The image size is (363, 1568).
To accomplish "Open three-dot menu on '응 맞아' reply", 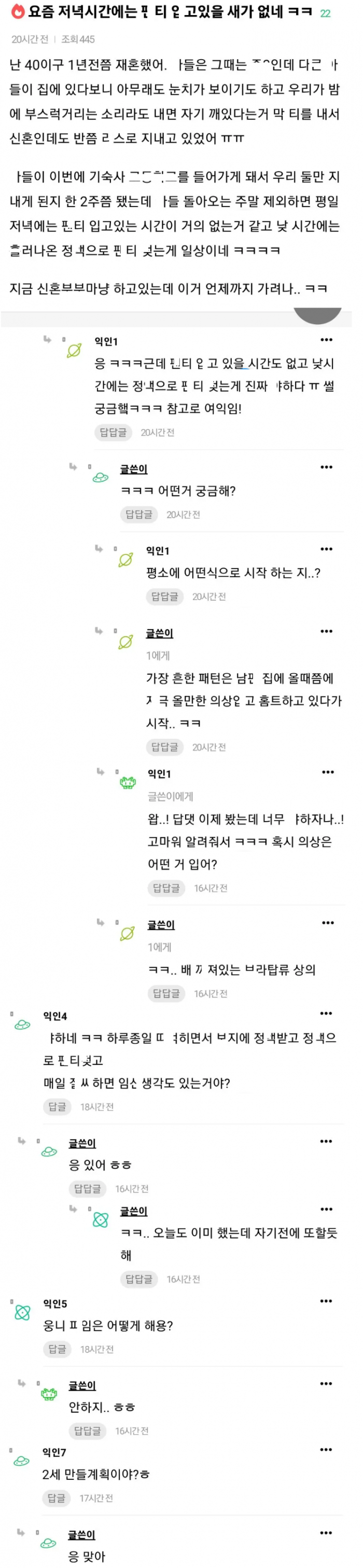I will point(327,1533).
